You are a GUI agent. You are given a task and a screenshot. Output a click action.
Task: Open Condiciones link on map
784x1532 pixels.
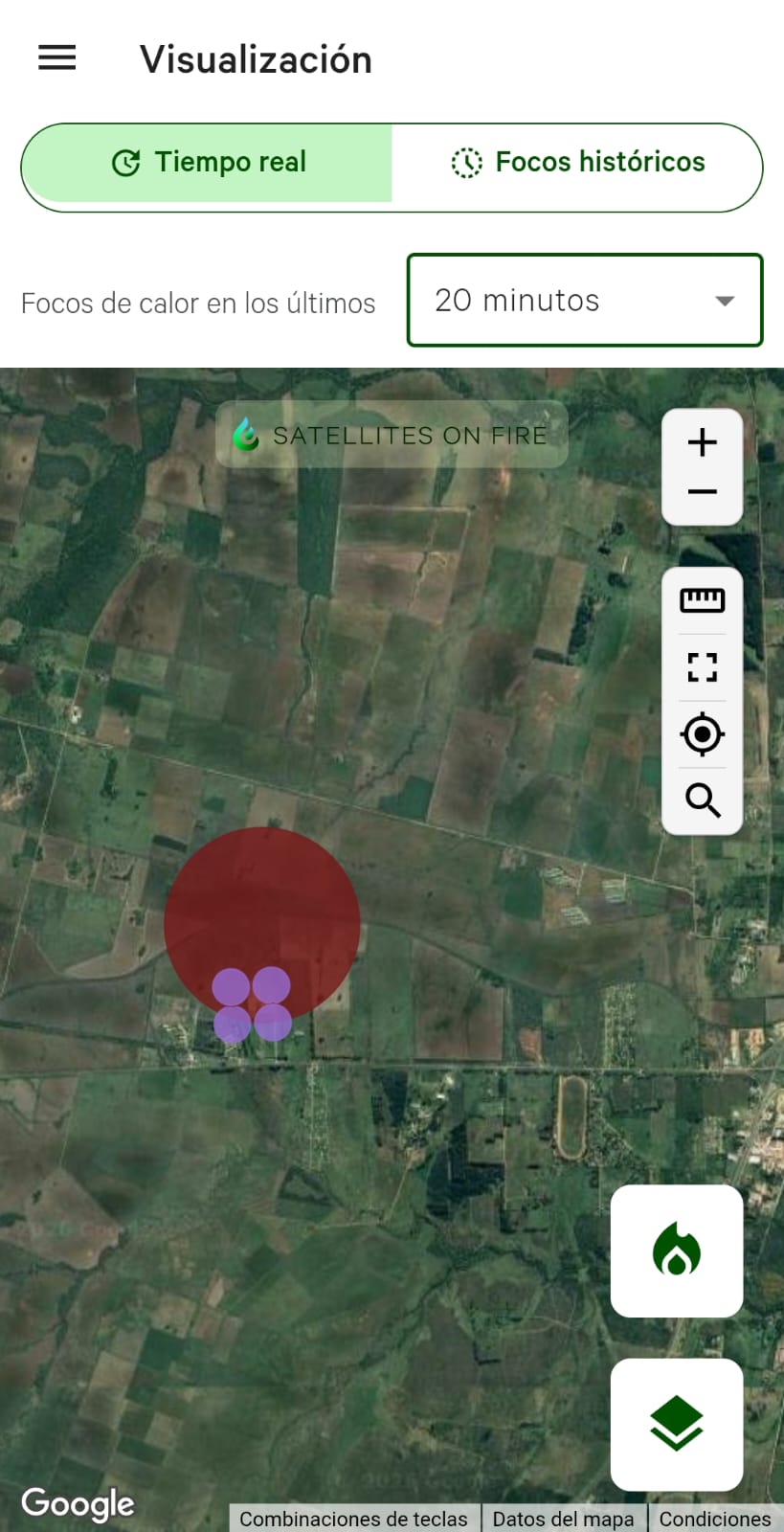pos(714,1519)
